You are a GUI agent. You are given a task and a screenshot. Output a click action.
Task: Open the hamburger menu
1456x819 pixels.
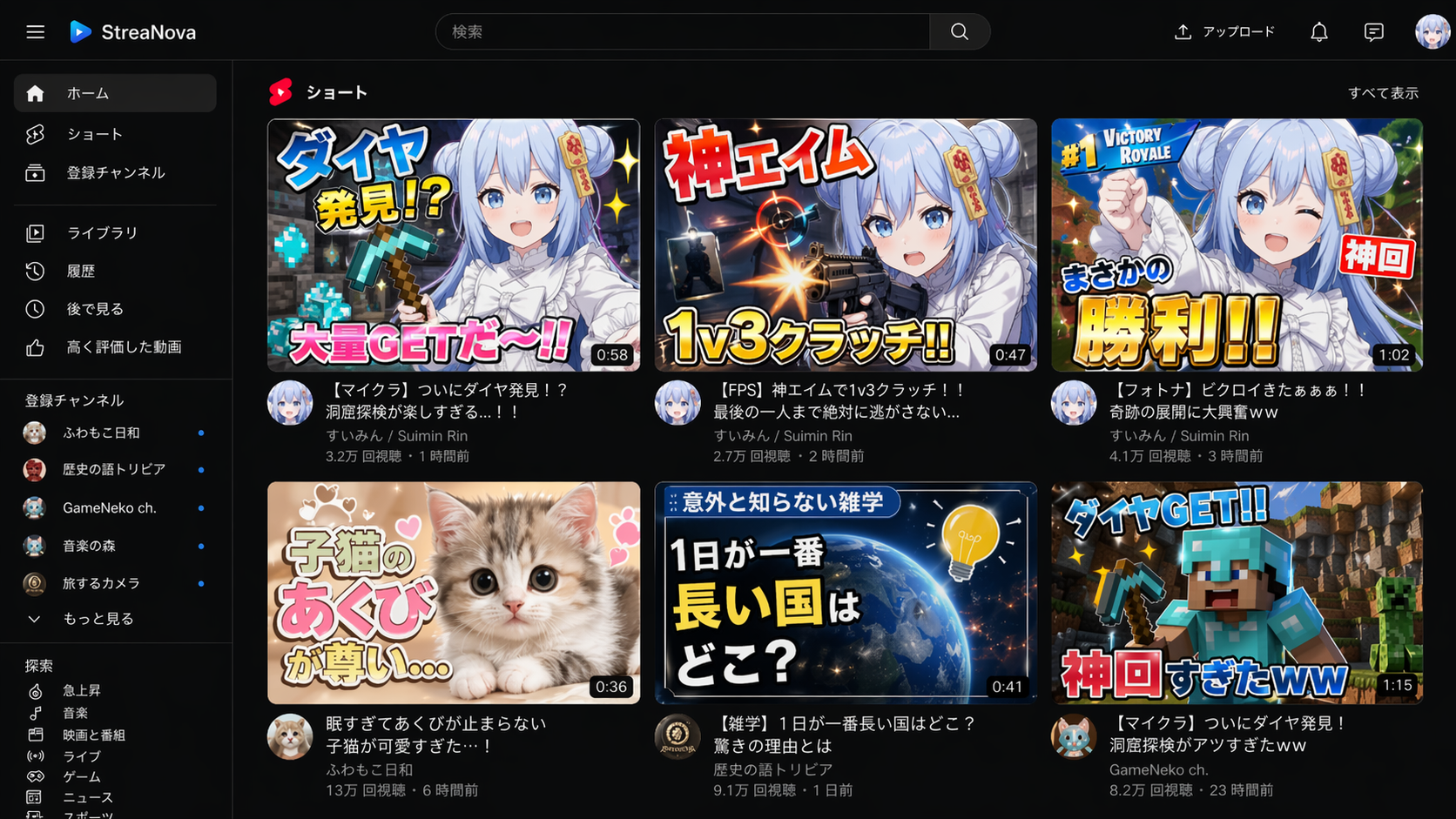(x=35, y=32)
